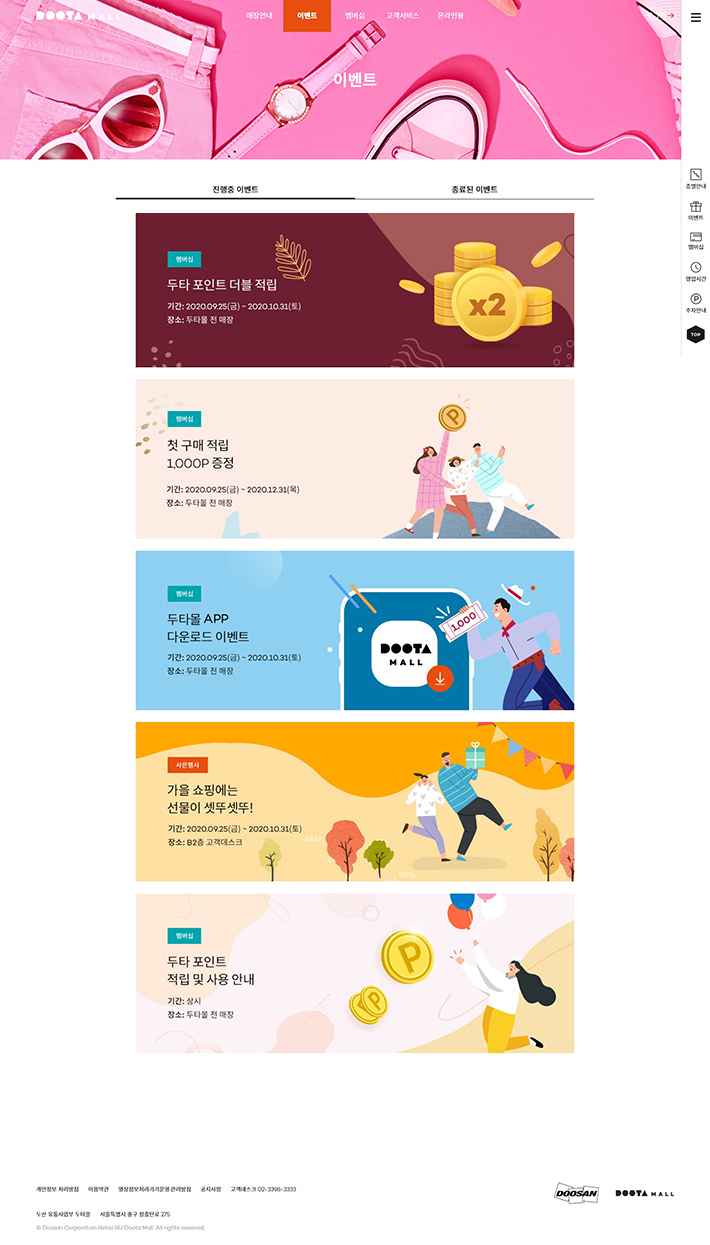The height and width of the screenshot is (1245, 710).
Task: Go to 고객서비스 in the top menu
Action: point(403,16)
